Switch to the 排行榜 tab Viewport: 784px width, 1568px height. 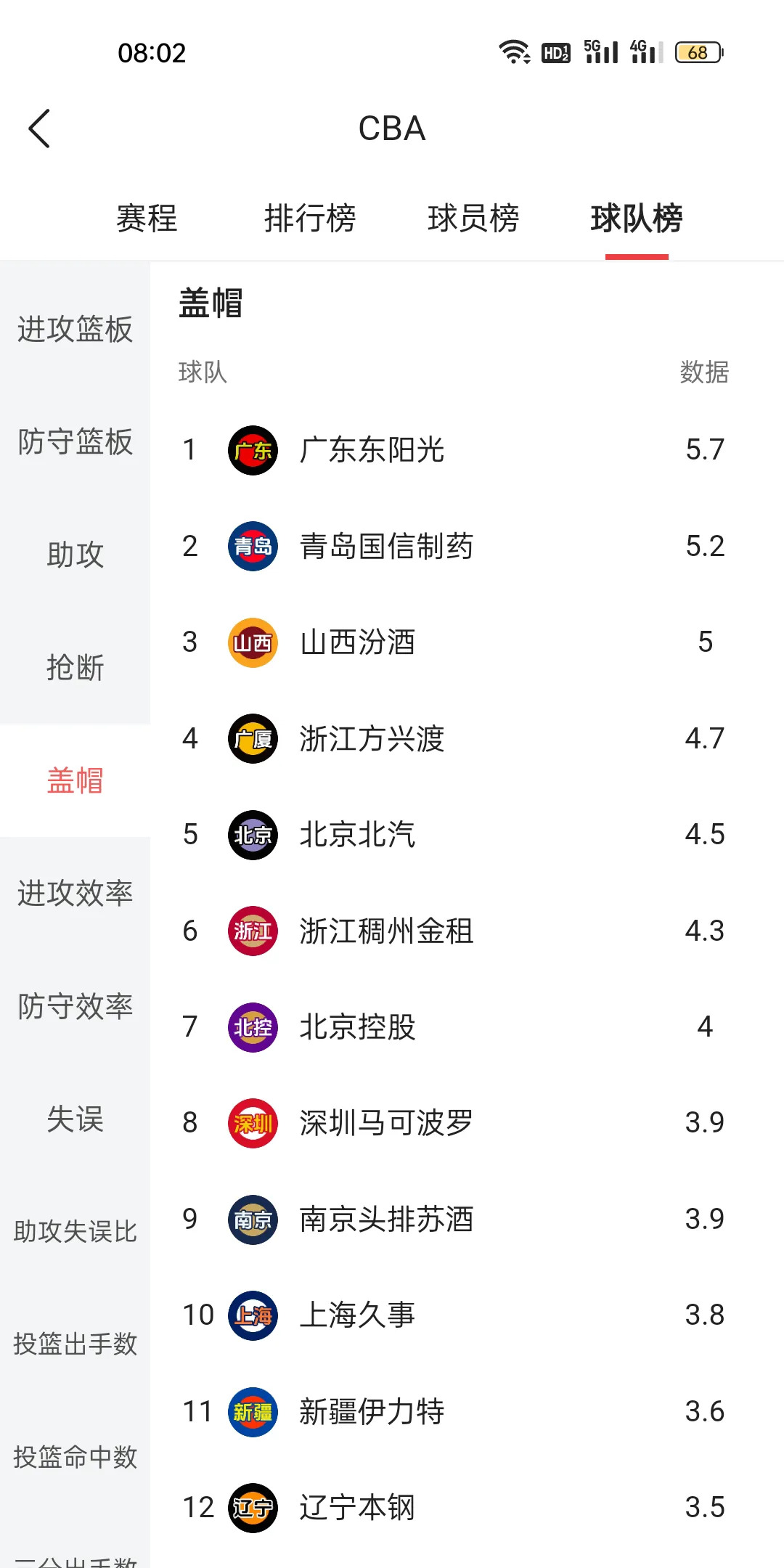(x=310, y=219)
